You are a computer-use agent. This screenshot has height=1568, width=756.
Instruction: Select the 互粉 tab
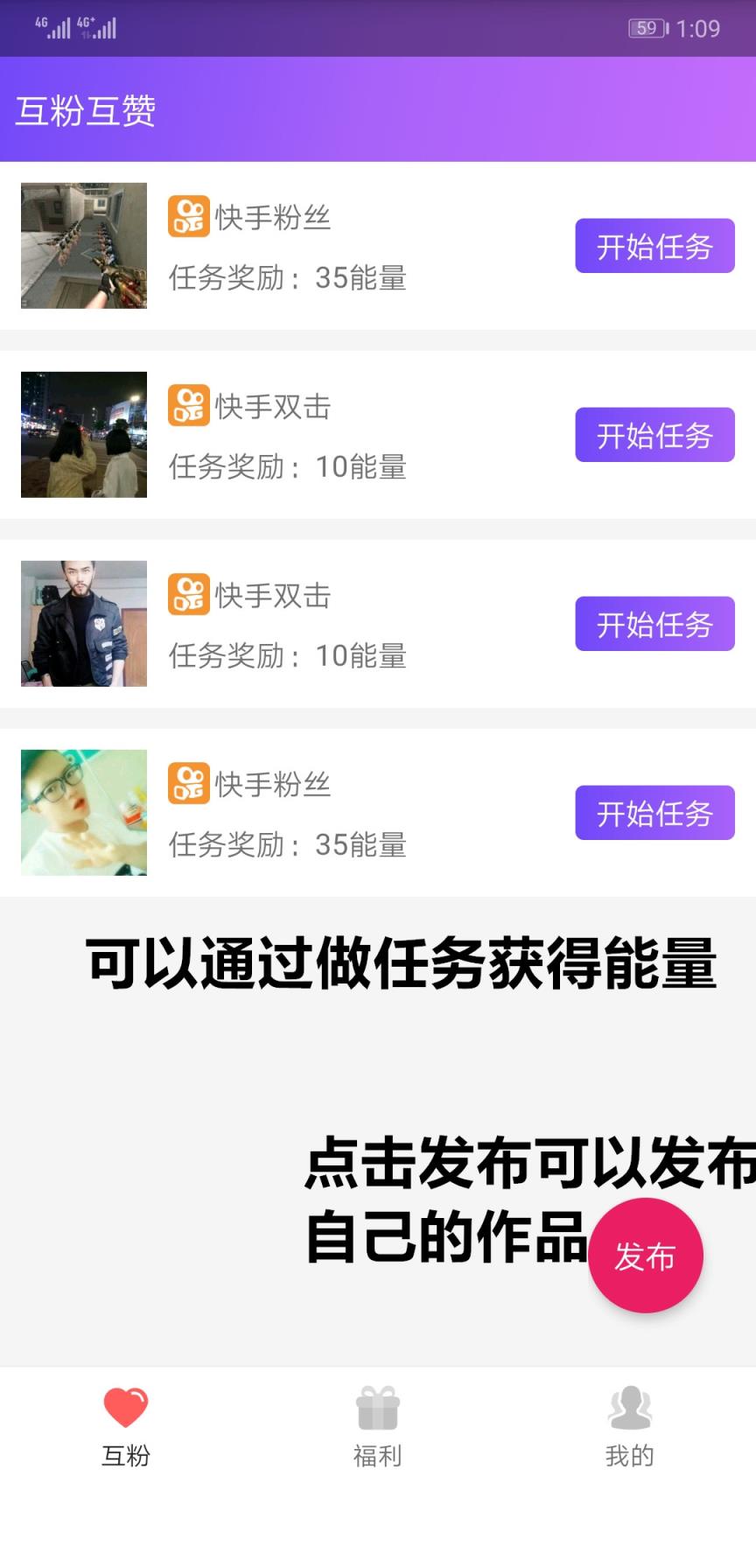click(x=125, y=1424)
